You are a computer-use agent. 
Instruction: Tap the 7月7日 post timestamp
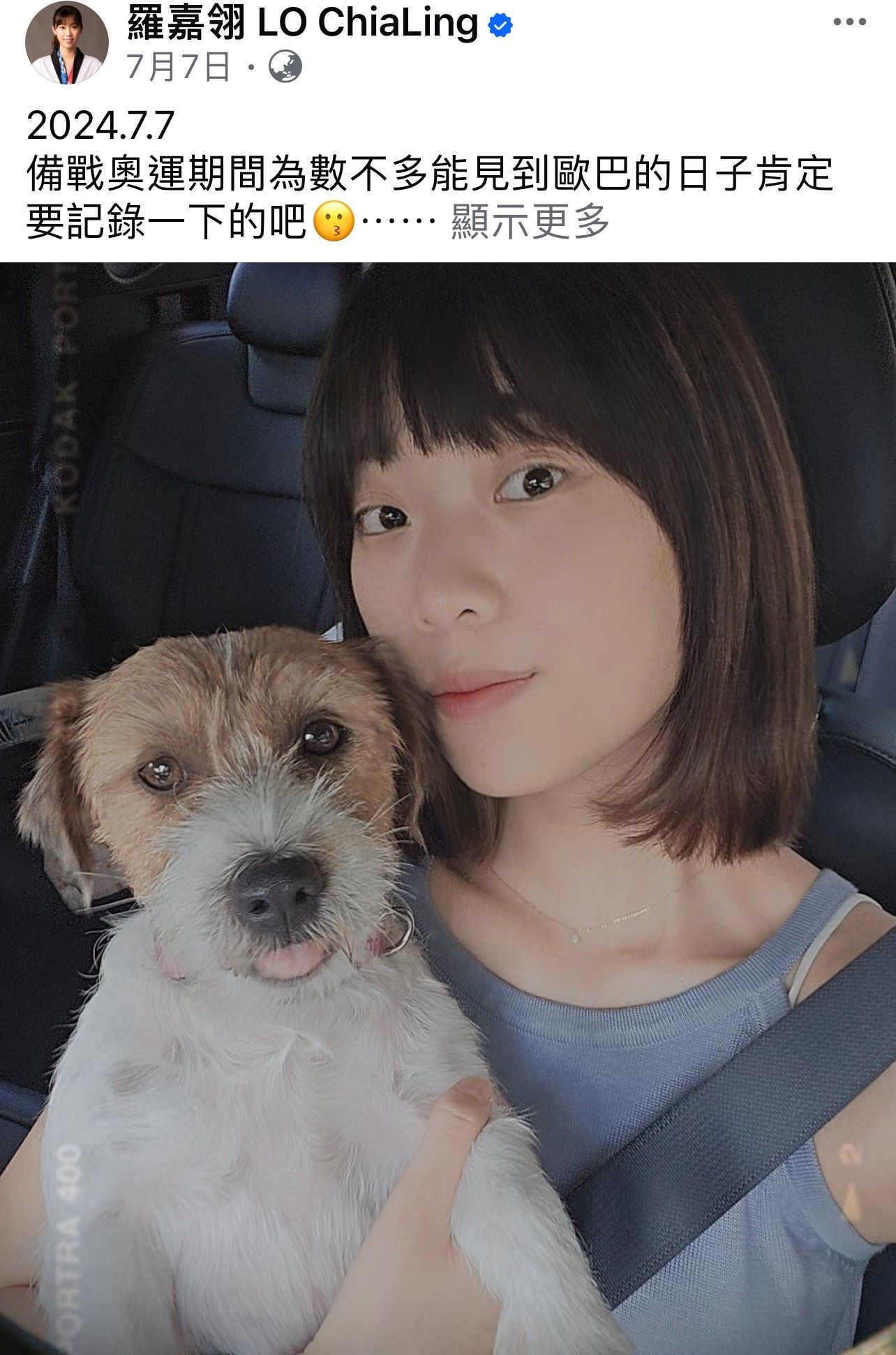[179, 68]
